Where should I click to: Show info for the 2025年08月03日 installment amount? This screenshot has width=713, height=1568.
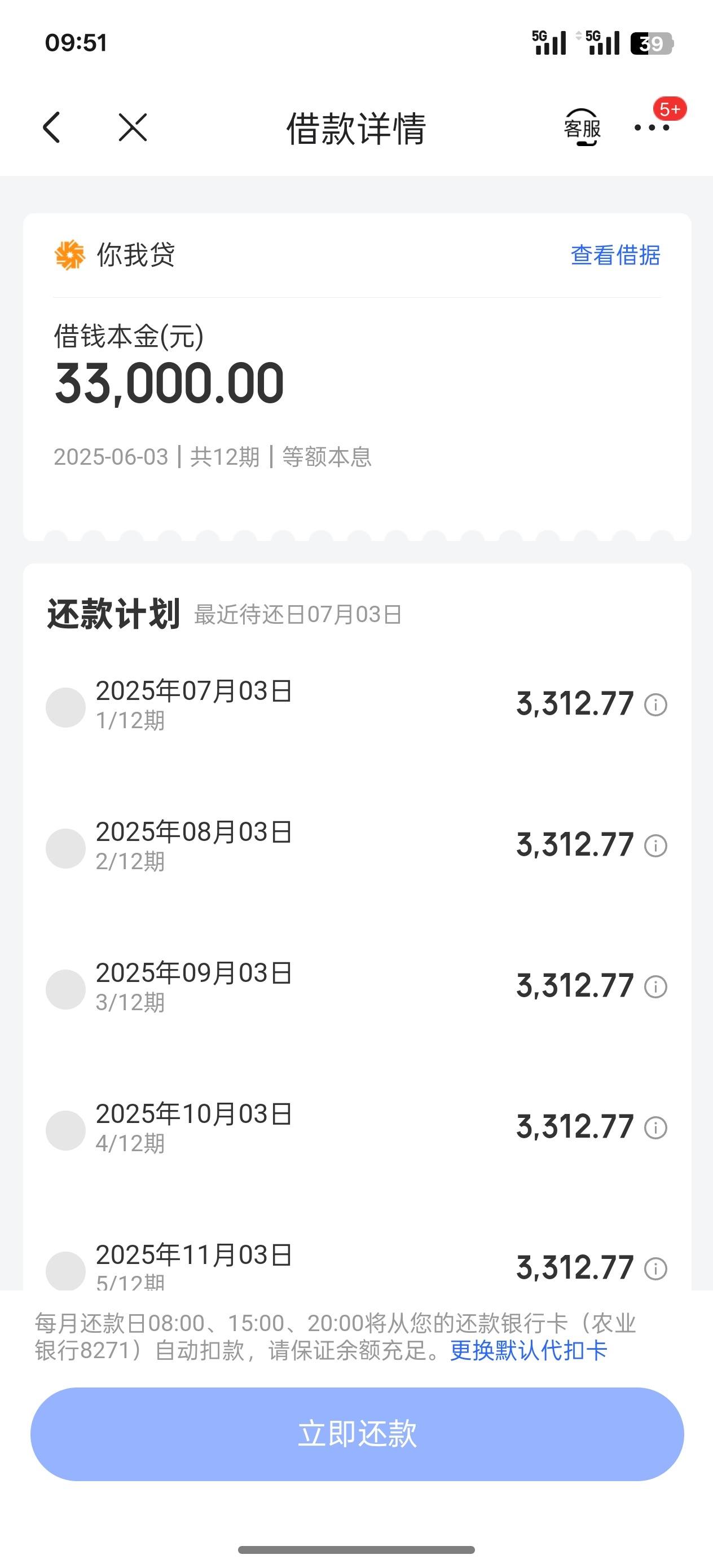(656, 845)
